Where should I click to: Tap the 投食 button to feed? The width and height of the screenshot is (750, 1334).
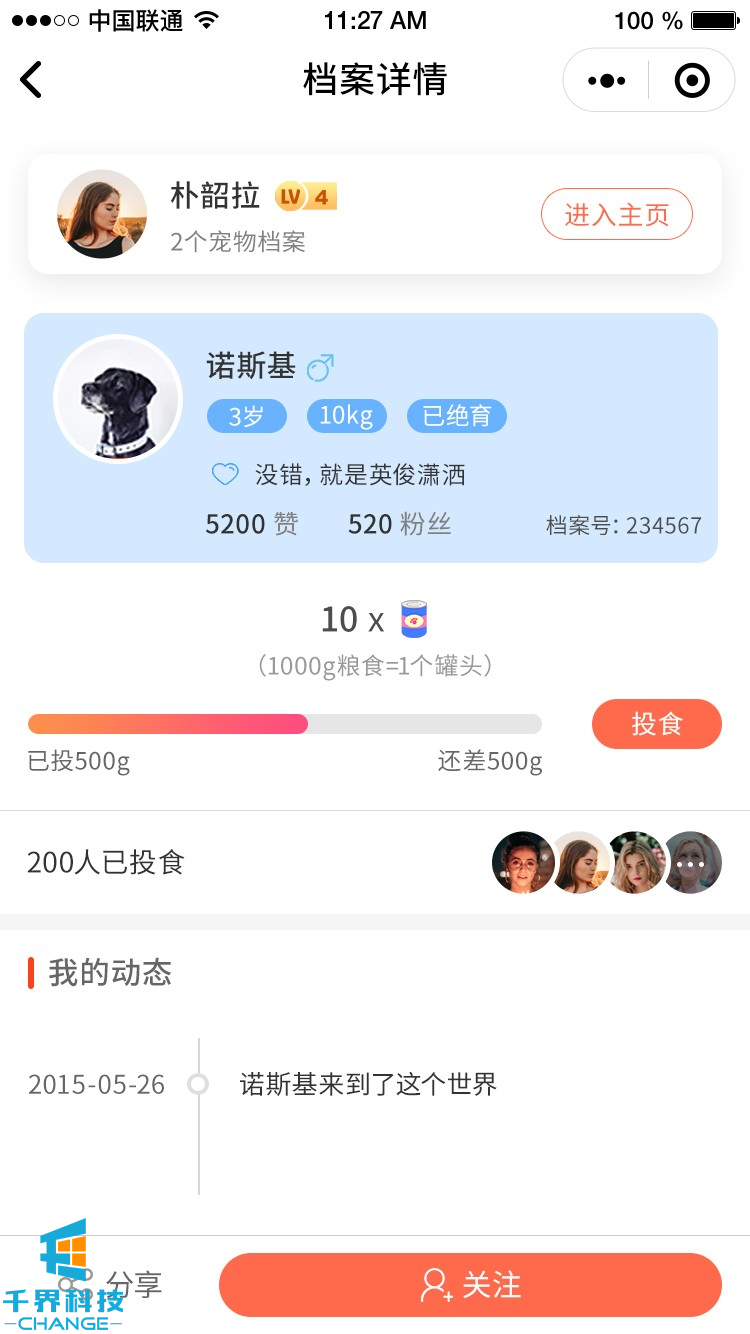click(656, 724)
